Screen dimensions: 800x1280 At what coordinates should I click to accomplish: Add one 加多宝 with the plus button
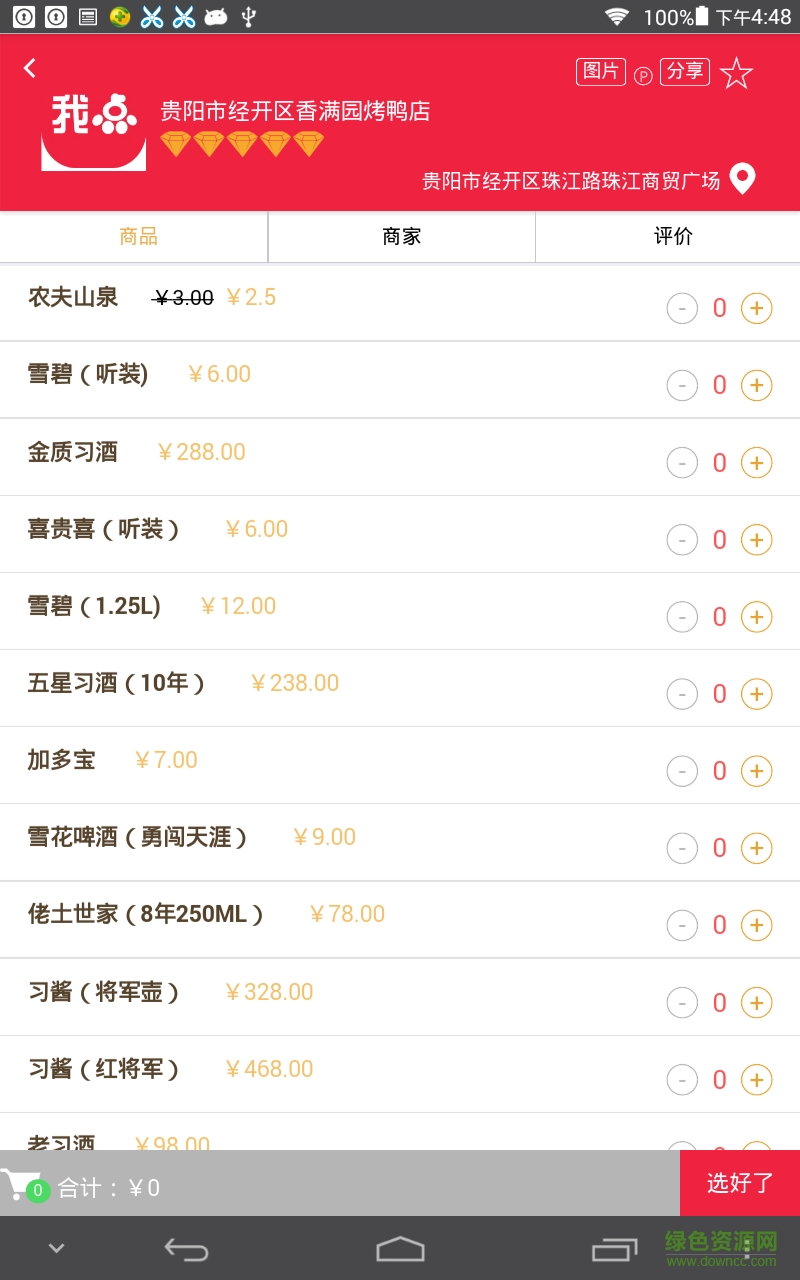point(756,771)
